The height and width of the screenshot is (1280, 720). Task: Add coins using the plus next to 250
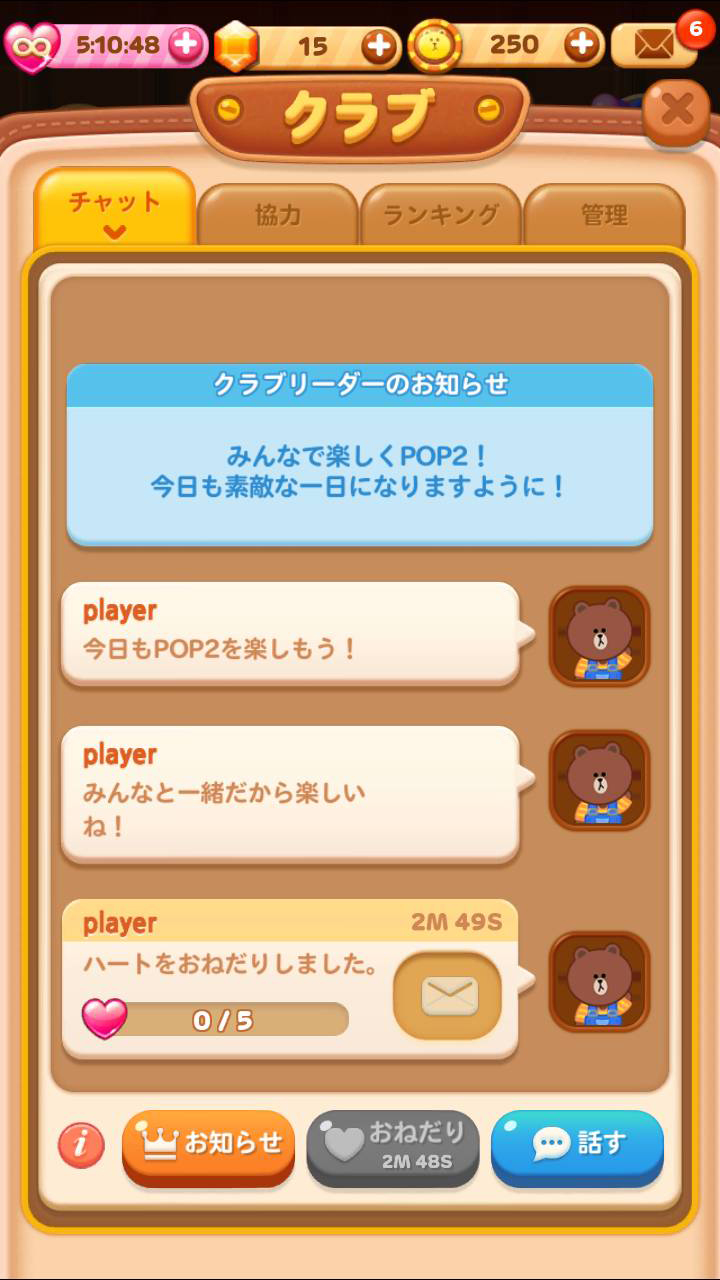(582, 44)
